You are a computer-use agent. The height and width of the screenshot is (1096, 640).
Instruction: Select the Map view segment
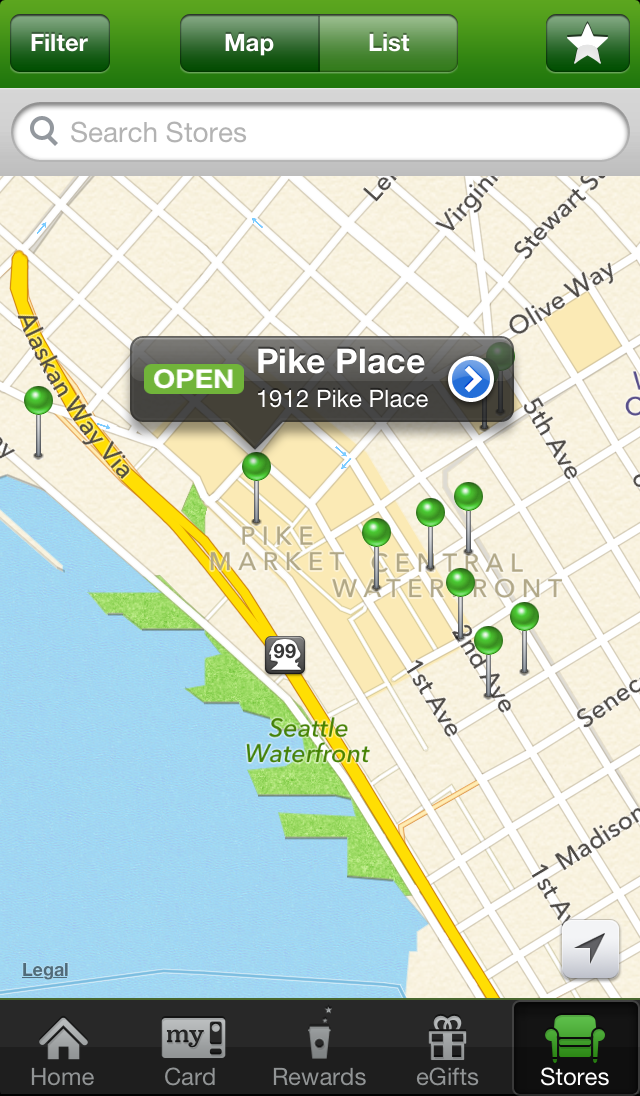(250, 44)
